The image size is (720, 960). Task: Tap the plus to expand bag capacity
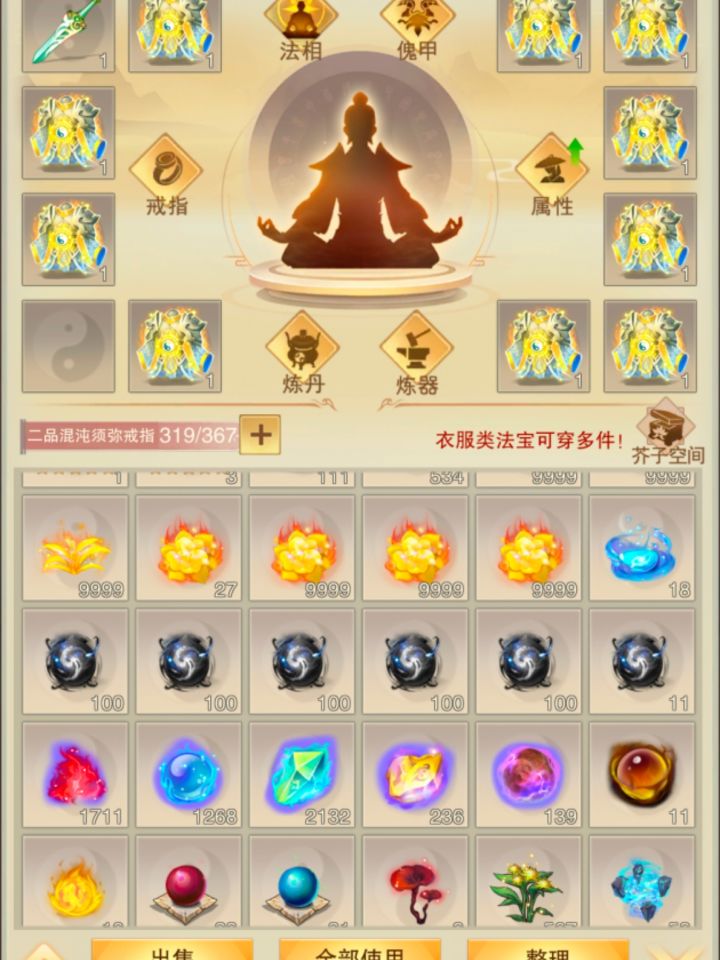point(258,436)
